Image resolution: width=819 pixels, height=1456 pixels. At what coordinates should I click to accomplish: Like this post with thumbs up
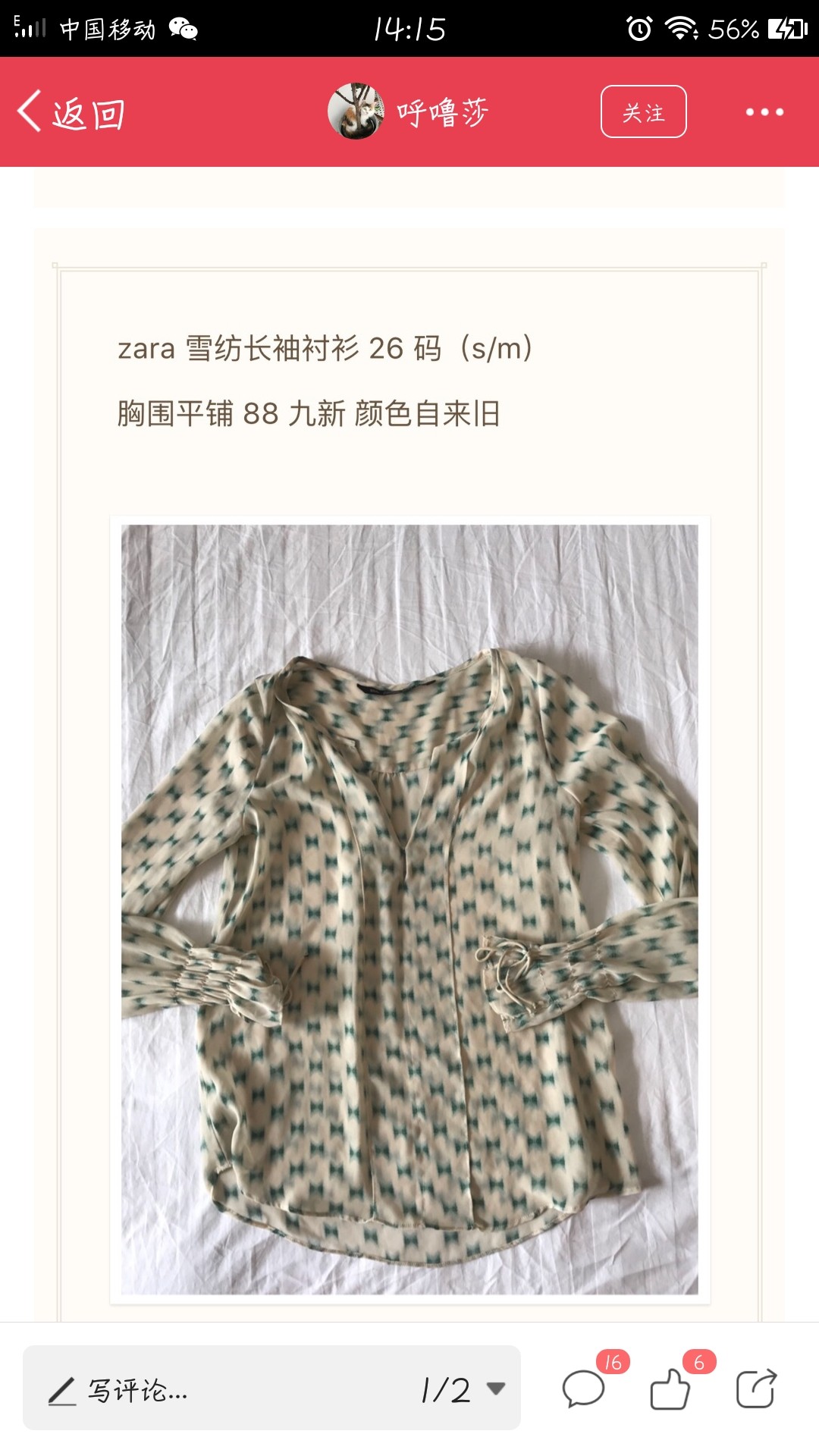[670, 1389]
